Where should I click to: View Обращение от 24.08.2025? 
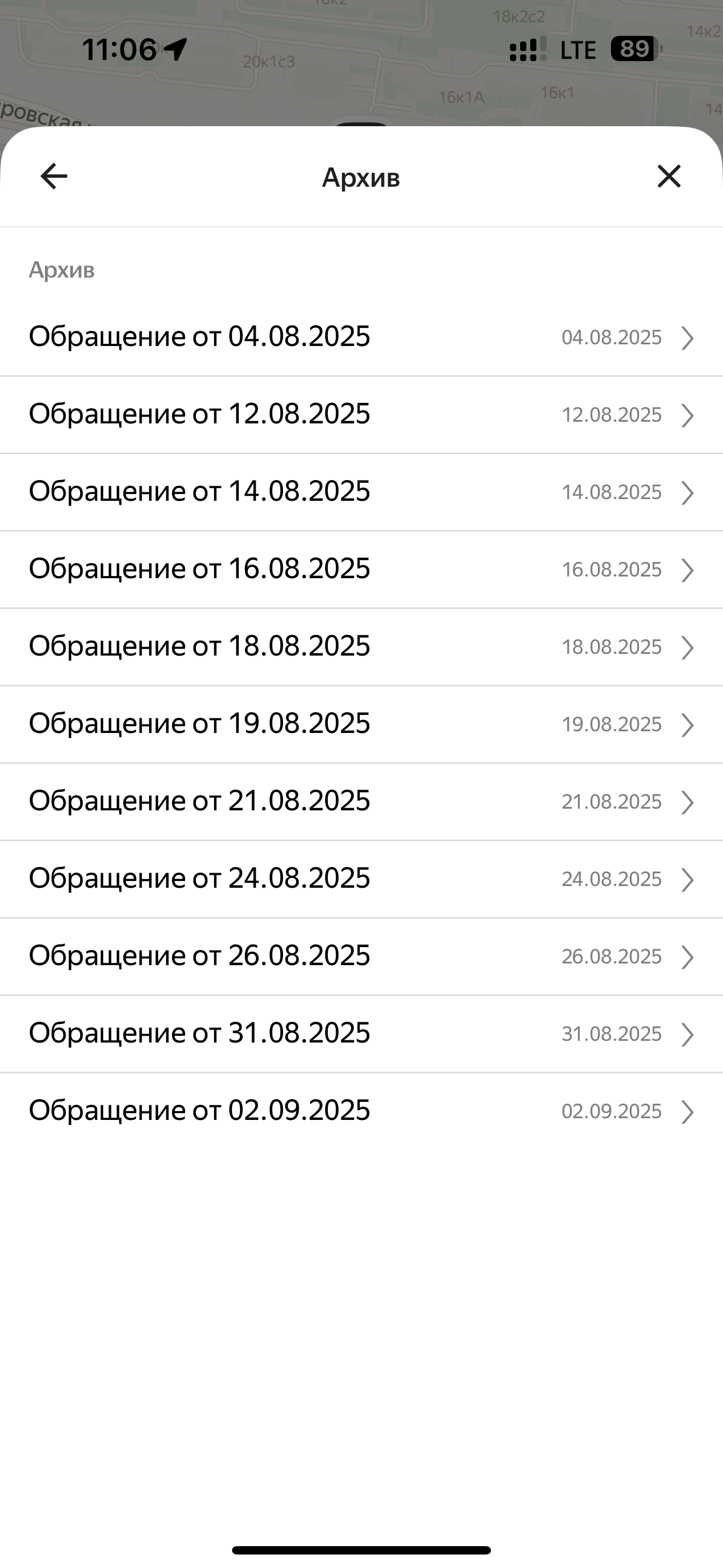361,878
